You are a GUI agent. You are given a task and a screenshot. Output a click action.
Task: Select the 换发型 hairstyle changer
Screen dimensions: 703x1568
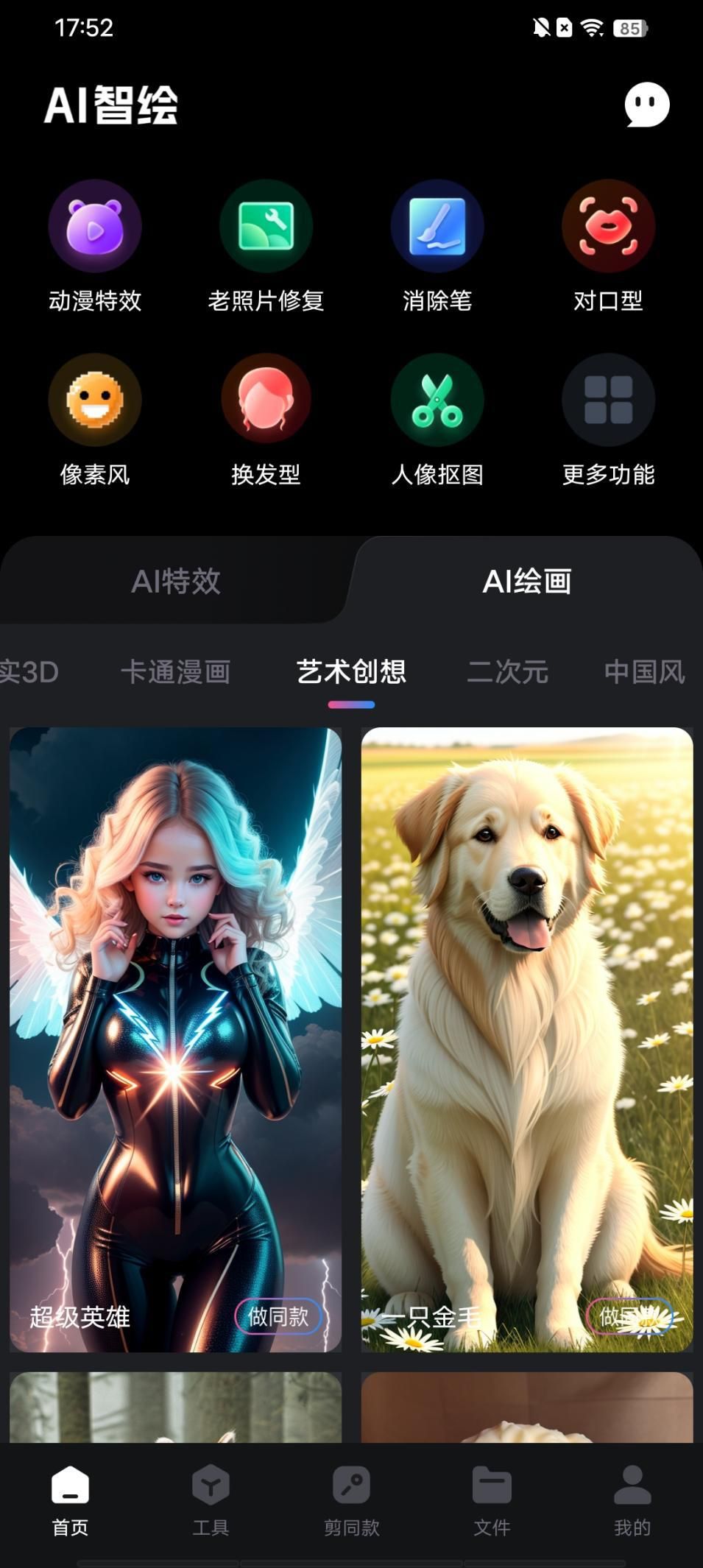(x=266, y=400)
